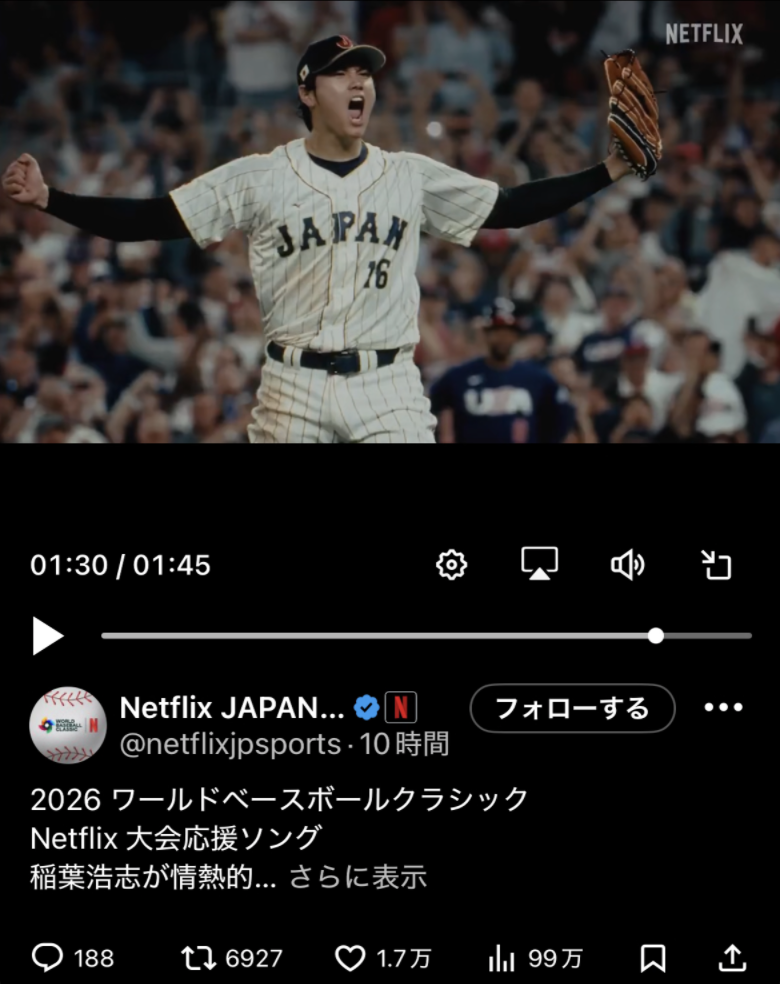Bookmark this Netflix post
Viewport: 780px width, 984px height.
(x=653, y=958)
